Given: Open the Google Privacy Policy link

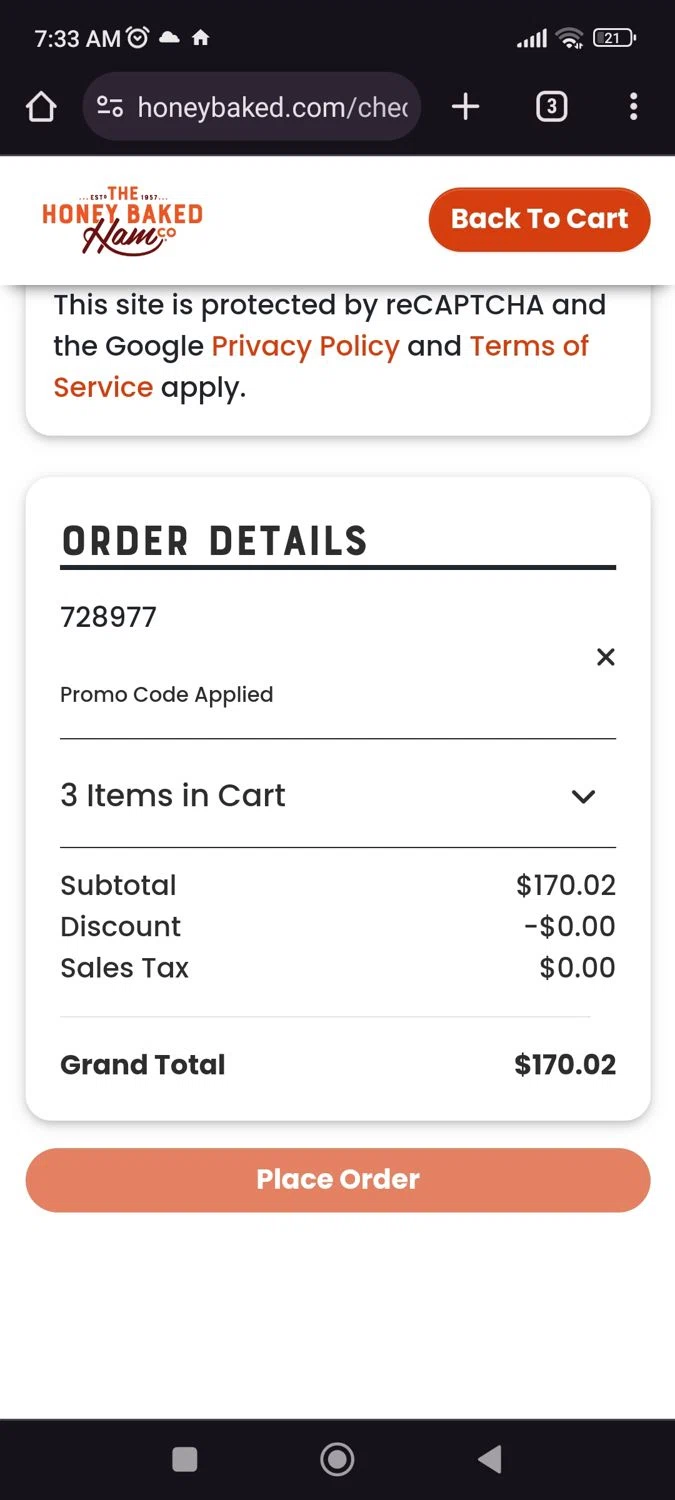Looking at the screenshot, I should tap(305, 346).
